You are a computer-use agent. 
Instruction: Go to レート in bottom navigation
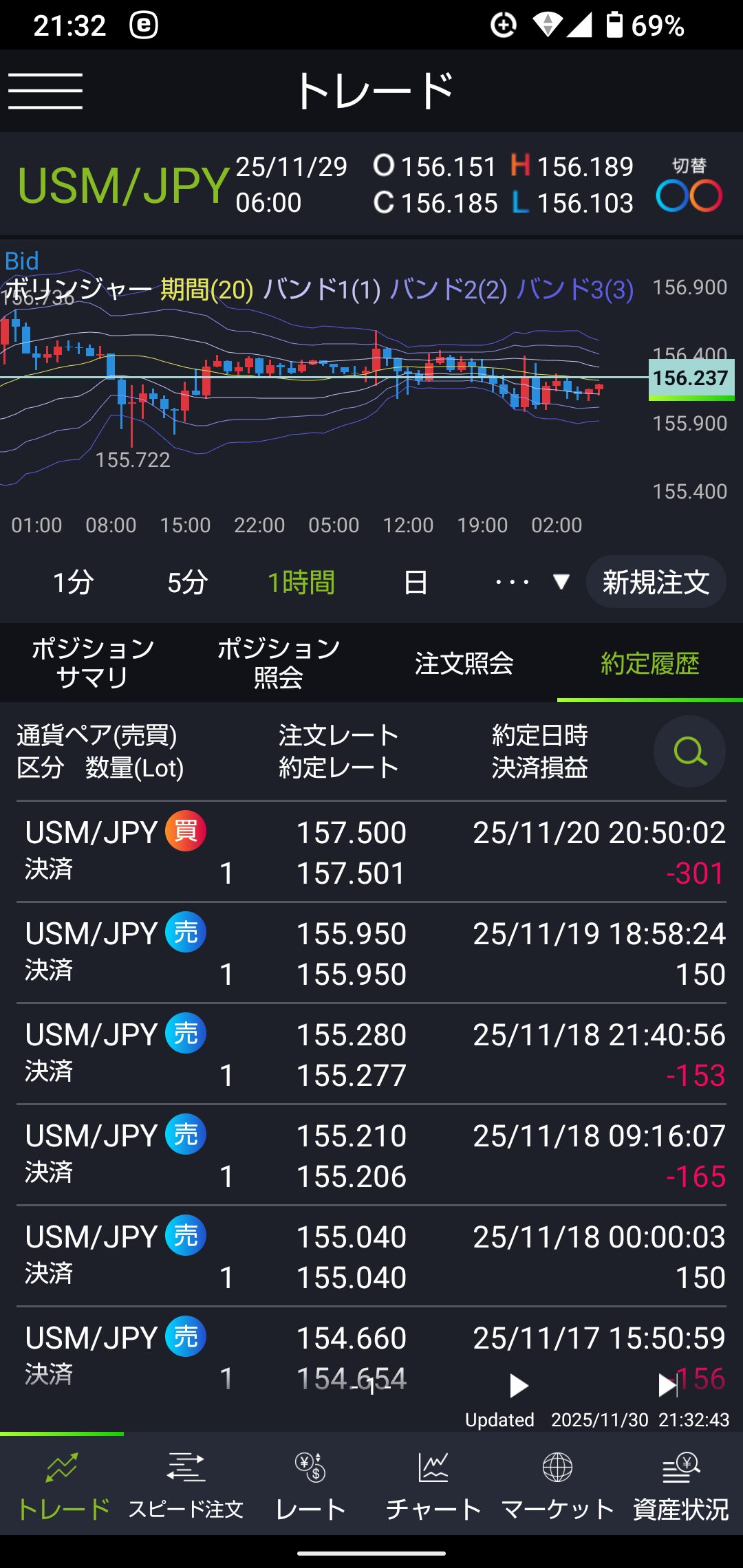coord(310,1485)
